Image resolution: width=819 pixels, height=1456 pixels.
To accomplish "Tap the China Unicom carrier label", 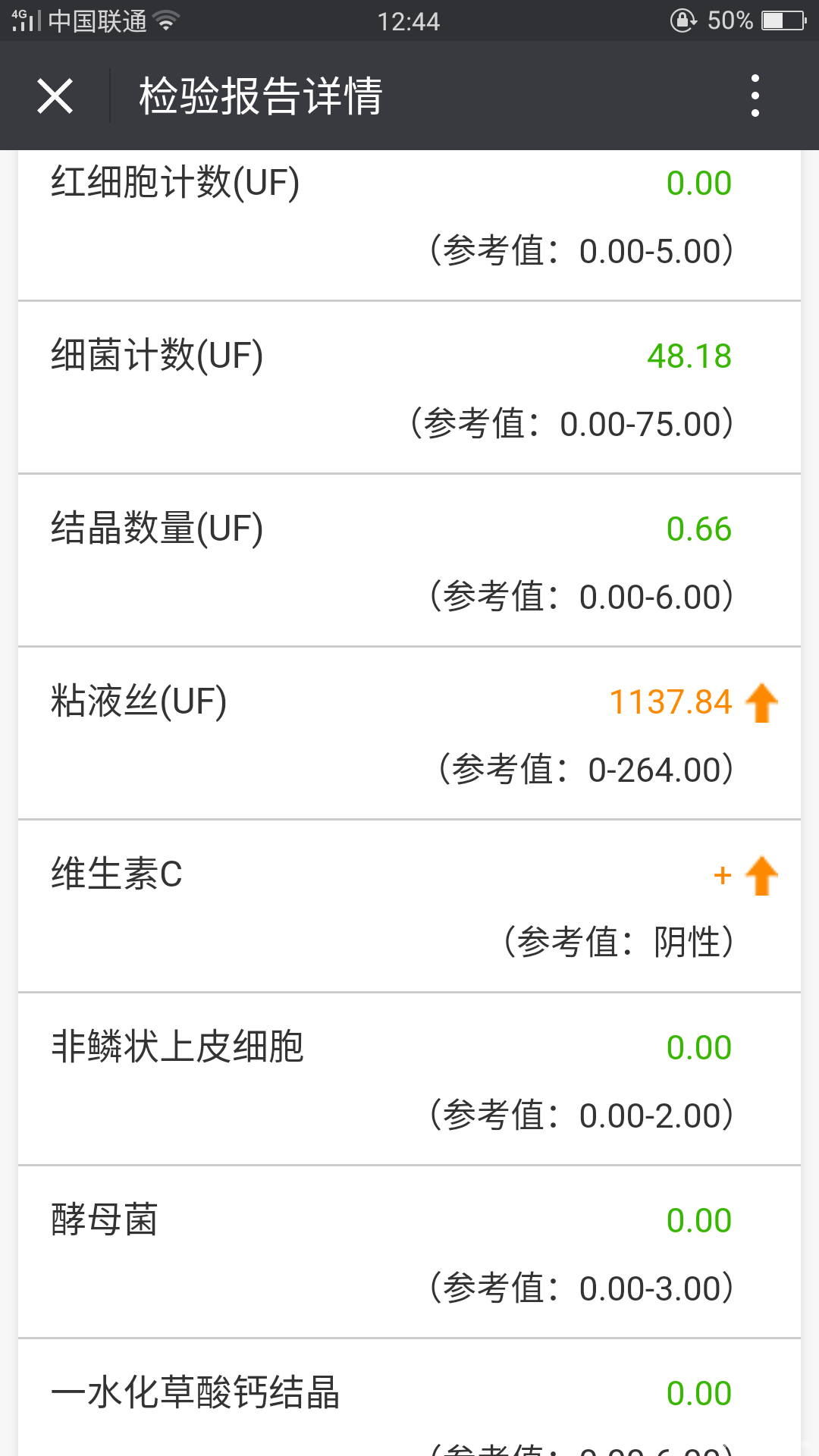I will coord(99,22).
